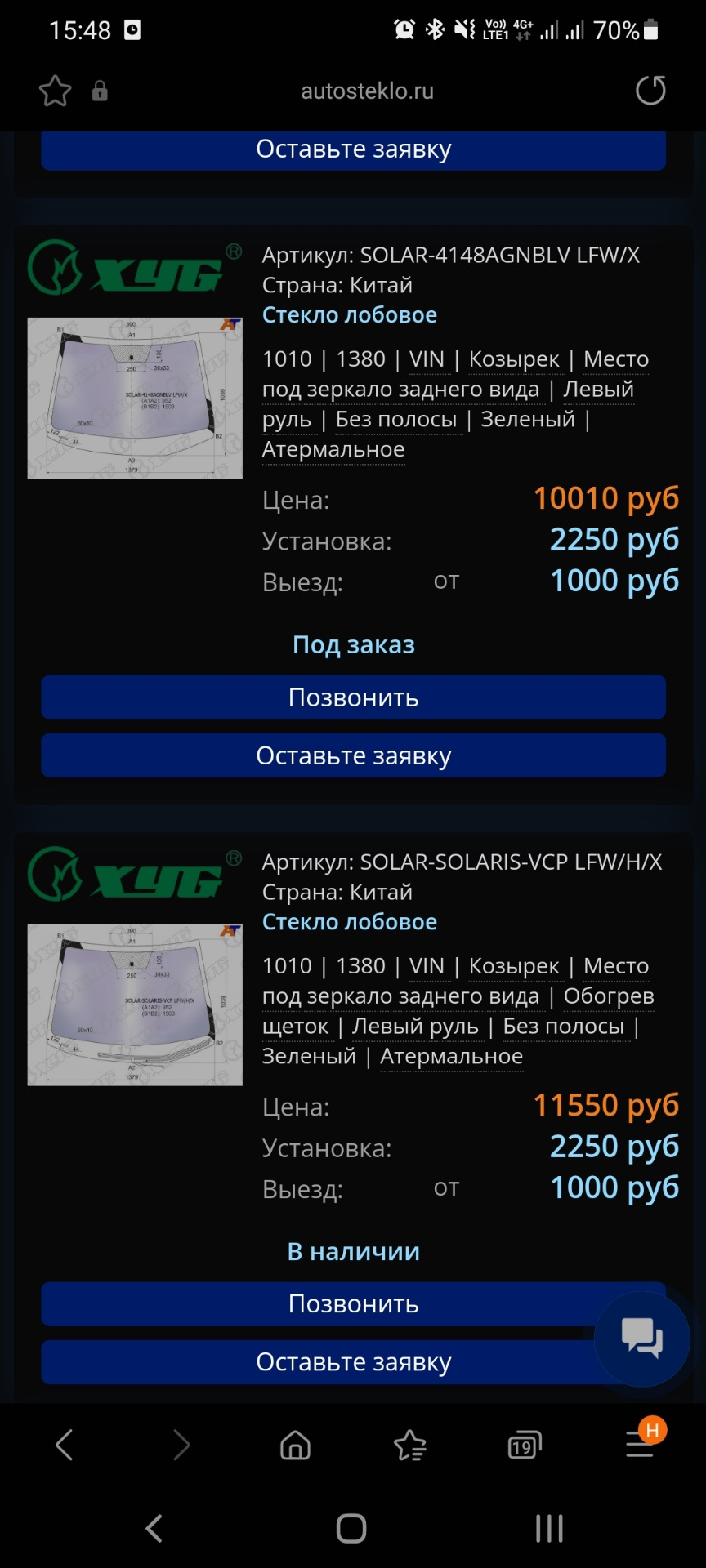Refresh the page with the reload icon
The width and height of the screenshot is (706, 1568).
(x=650, y=91)
